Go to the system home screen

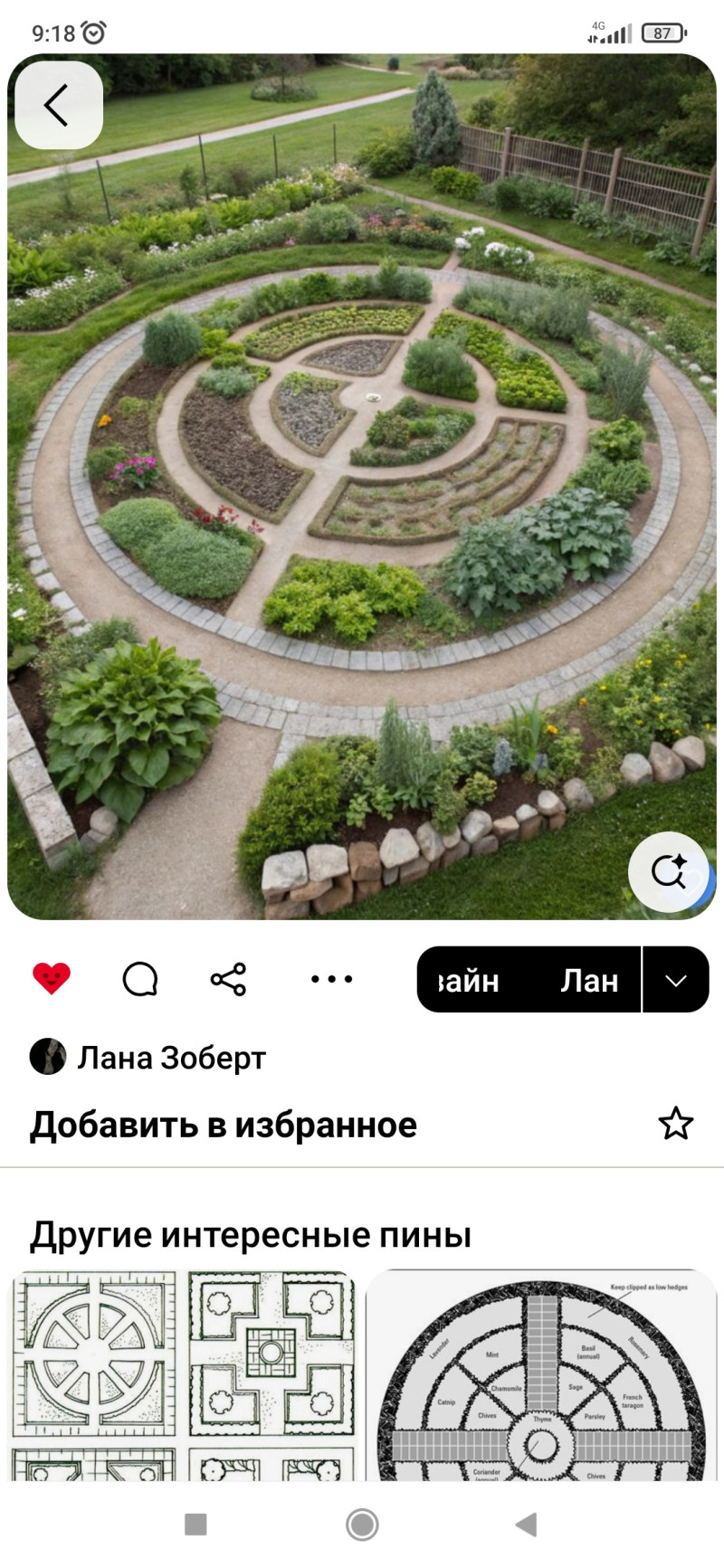(362, 1525)
